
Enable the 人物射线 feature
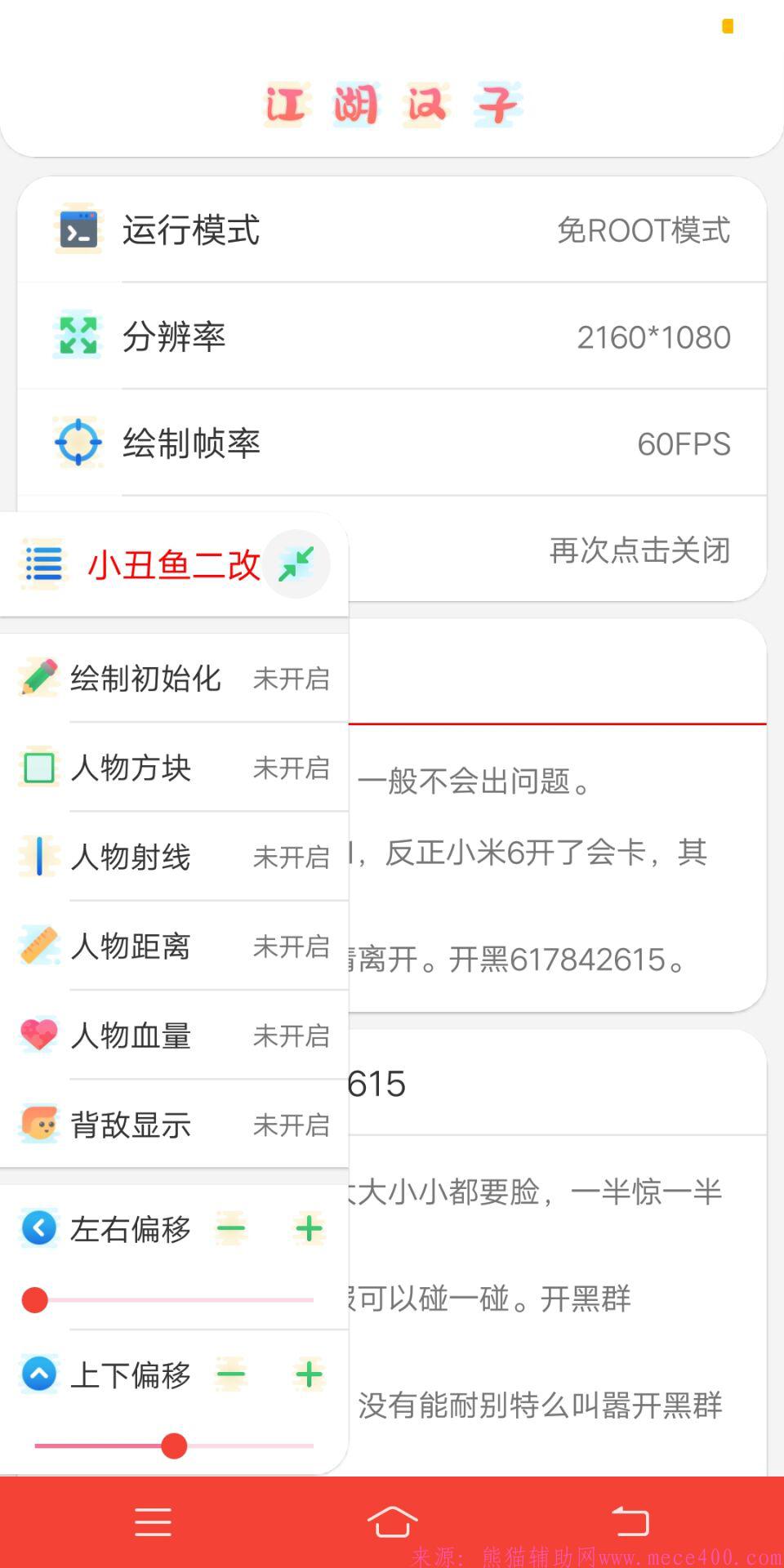click(x=292, y=858)
